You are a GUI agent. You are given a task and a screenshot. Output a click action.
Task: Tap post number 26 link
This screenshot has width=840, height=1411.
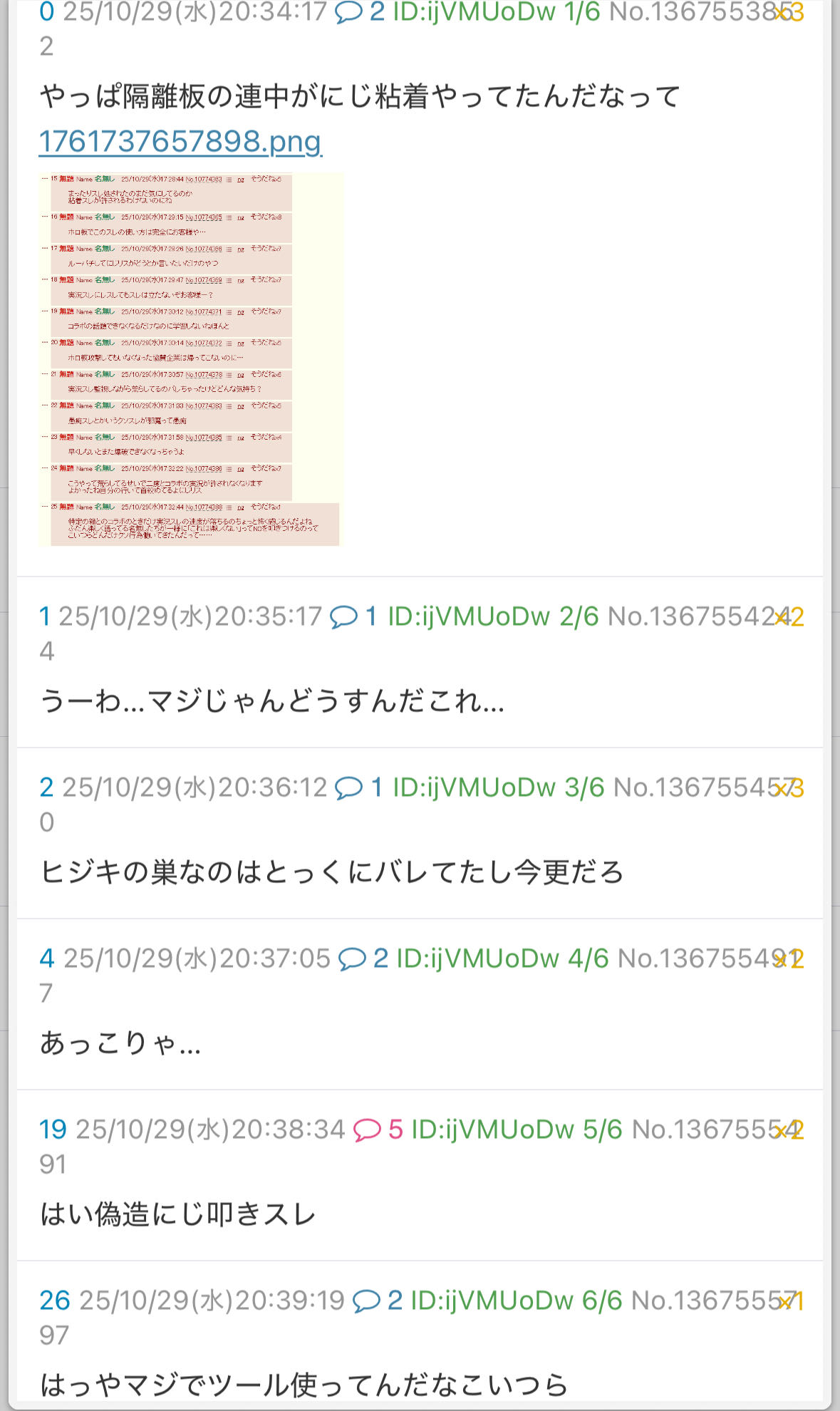(x=54, y=1301)
